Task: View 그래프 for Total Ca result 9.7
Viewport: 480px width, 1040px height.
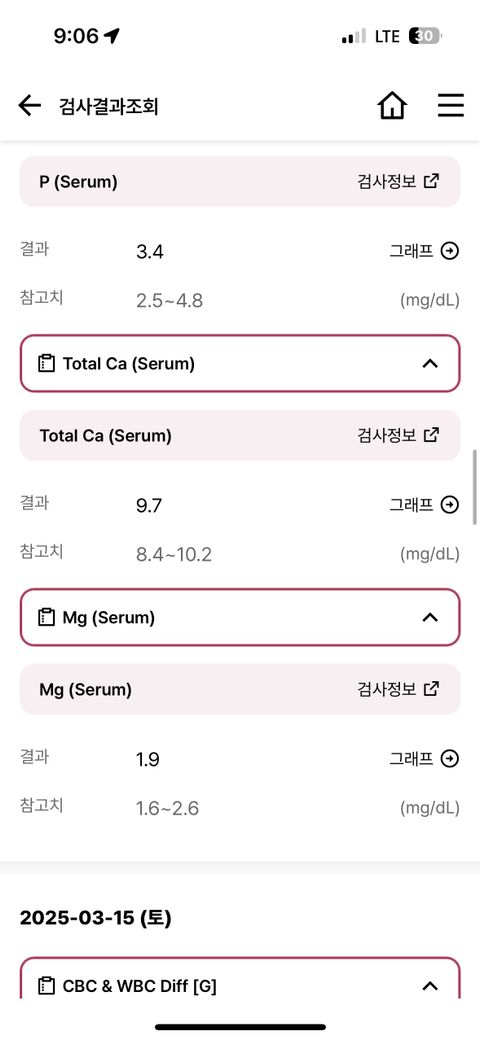Action: pos(424,505)
